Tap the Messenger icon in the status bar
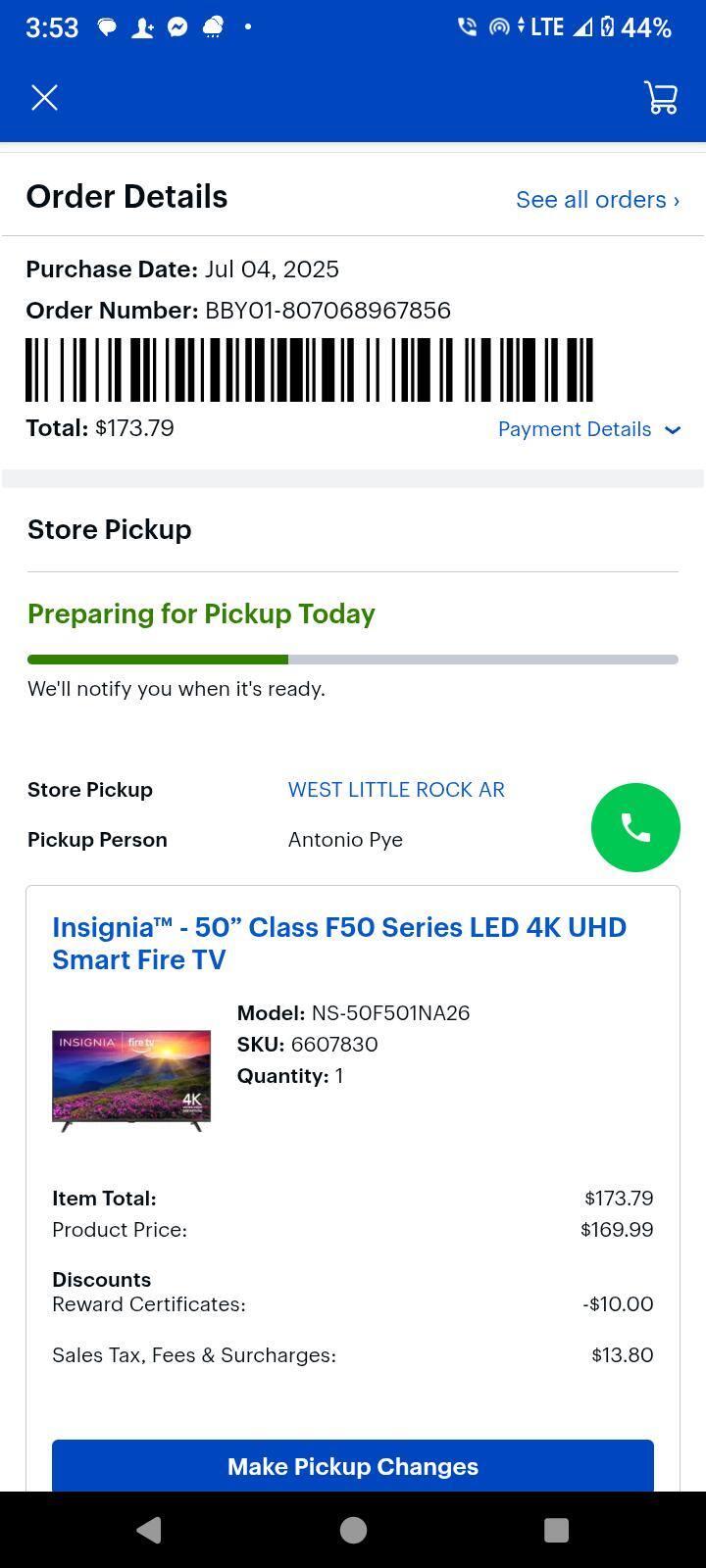This screenshot has height=1568, width=706. click(x=176, y=27)
